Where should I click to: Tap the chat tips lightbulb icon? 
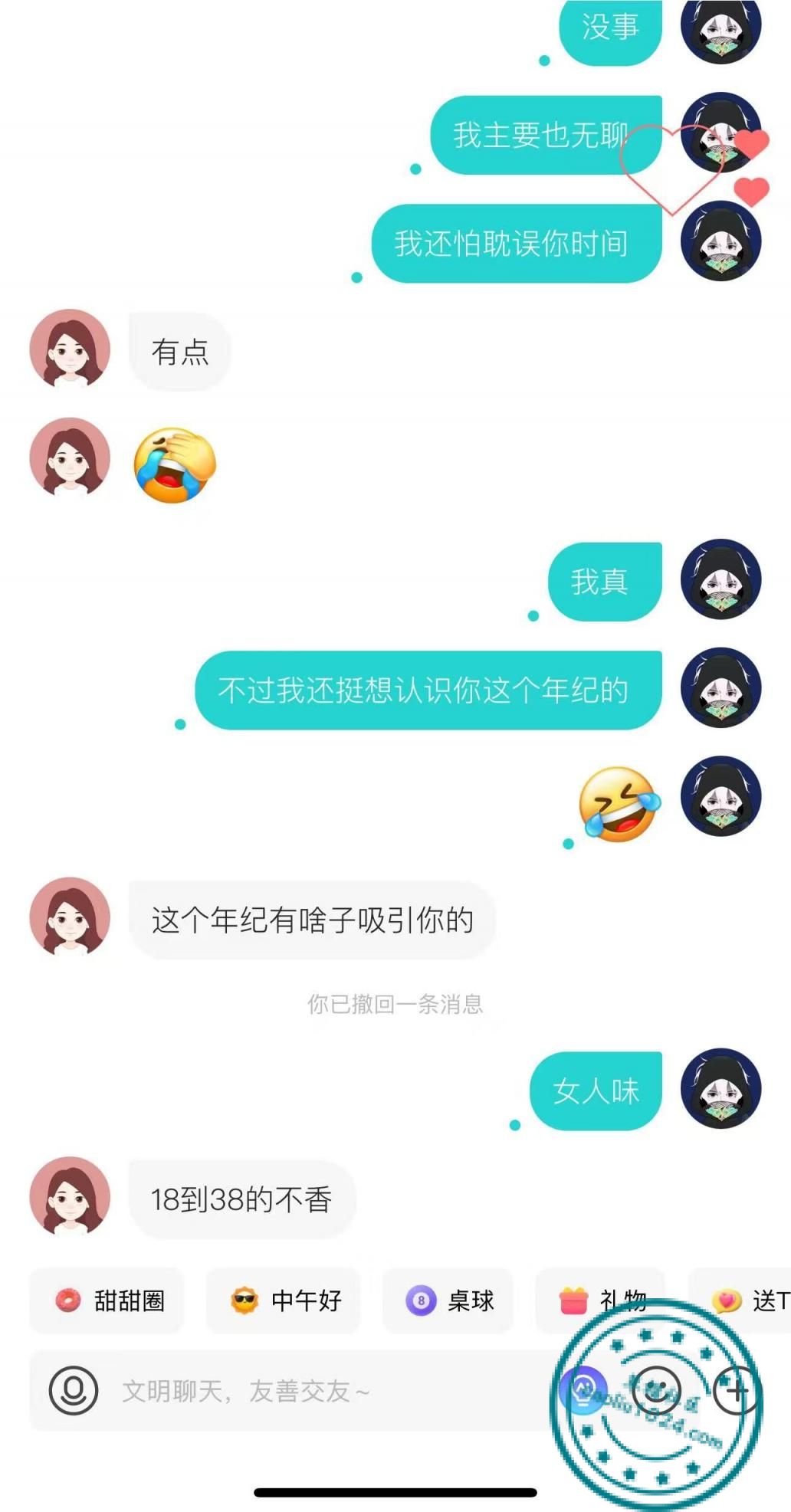[x=584, y=1389]
